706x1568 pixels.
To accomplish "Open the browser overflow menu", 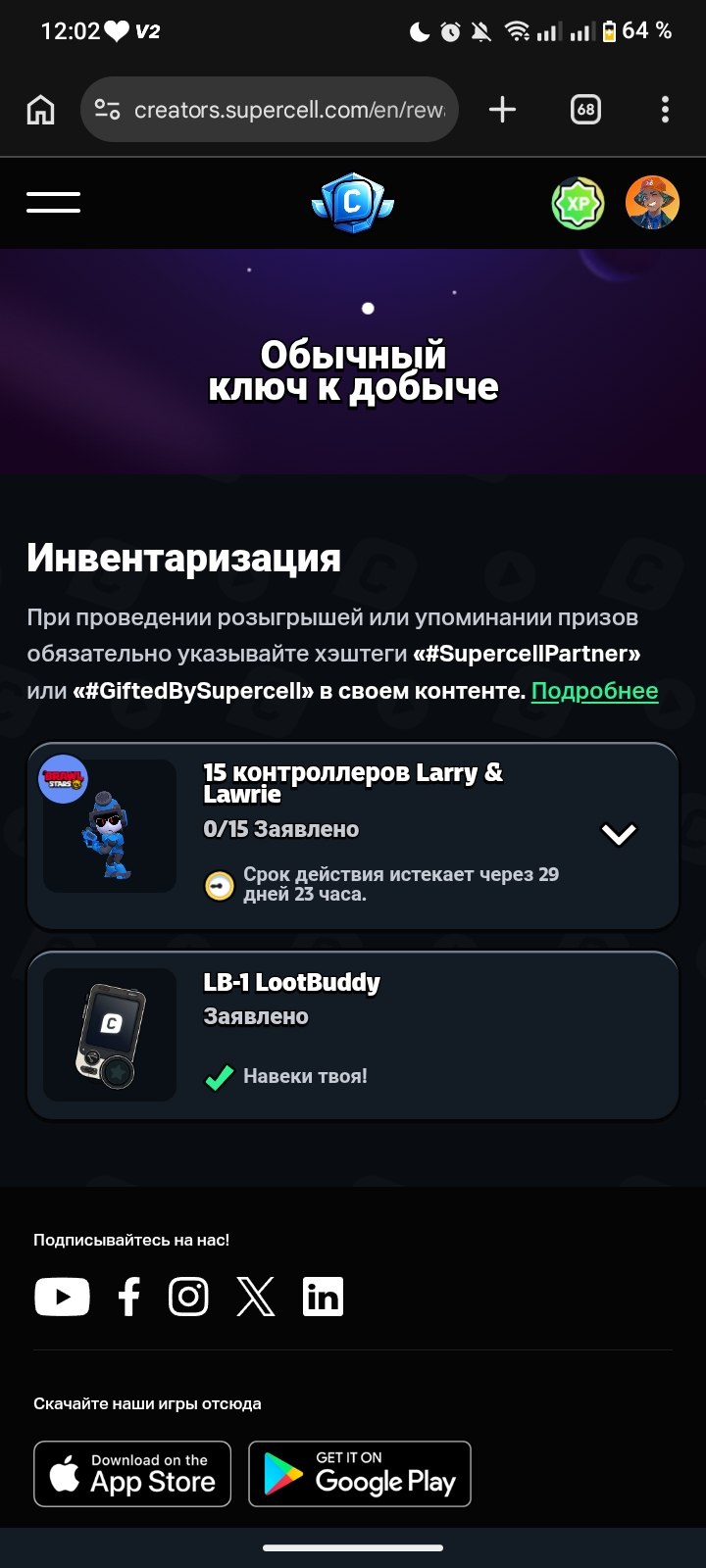I will (x=665, y=110).
